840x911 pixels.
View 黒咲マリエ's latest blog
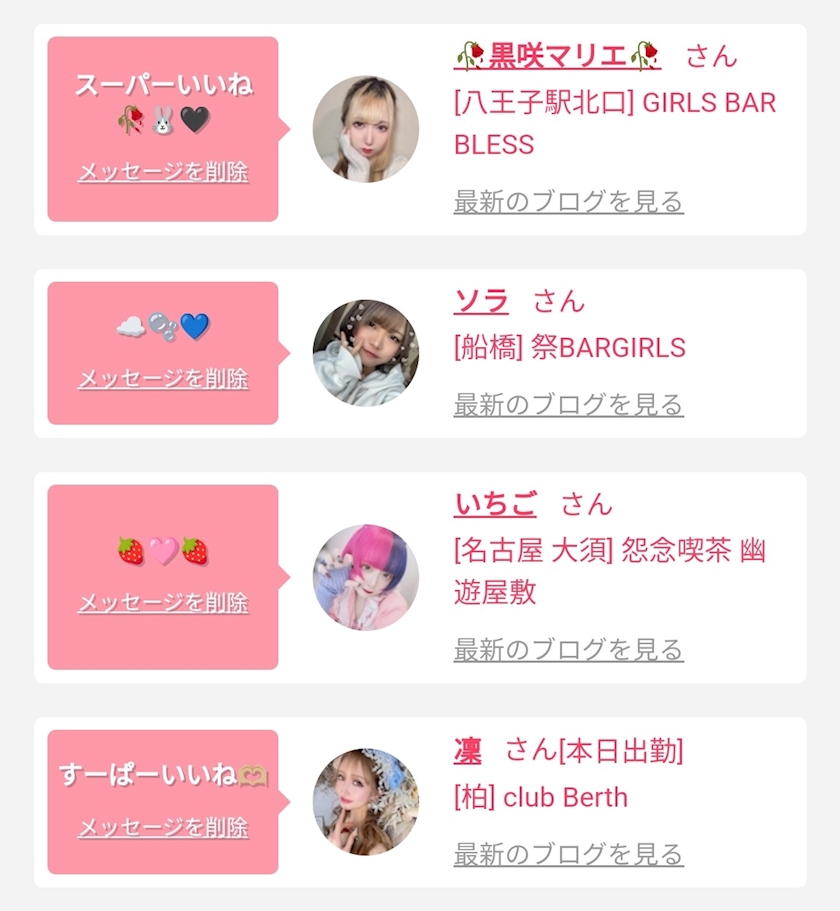(x=568, y=202)
